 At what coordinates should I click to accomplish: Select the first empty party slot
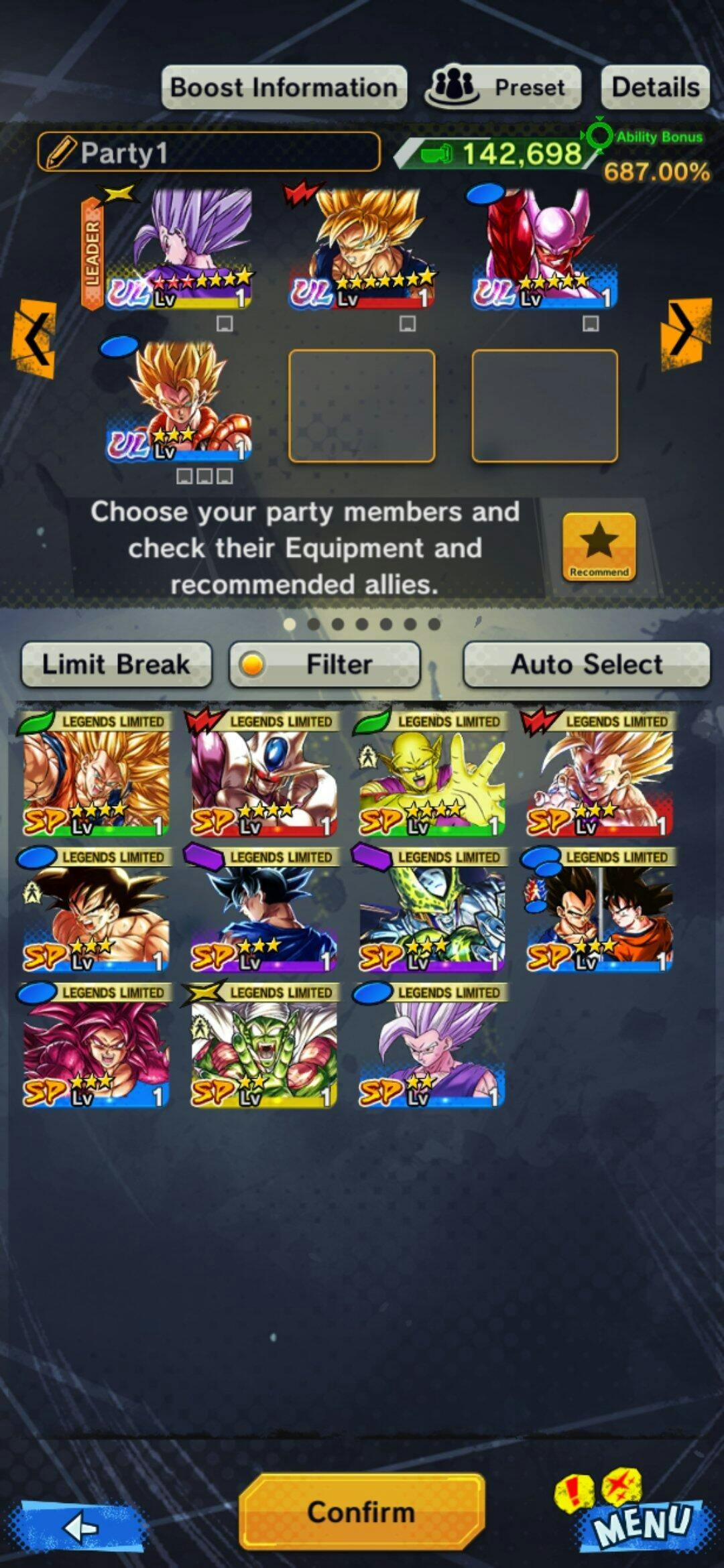tap(361, 406)
